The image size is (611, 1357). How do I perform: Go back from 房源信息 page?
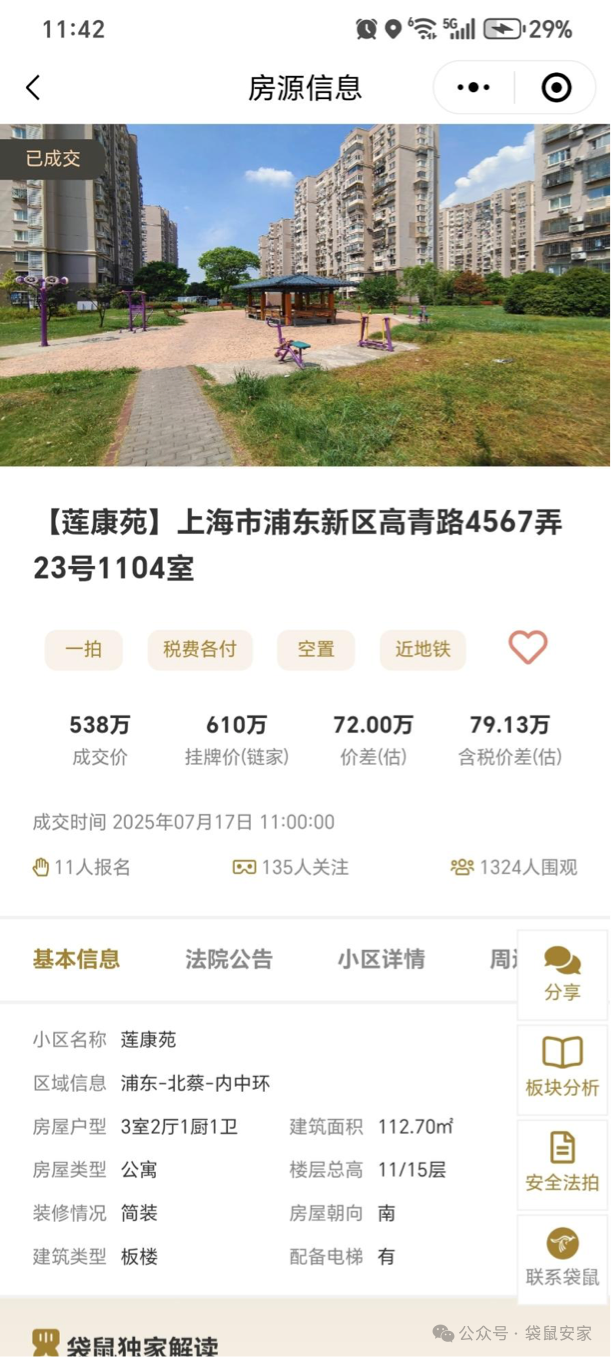pos(33,88)
